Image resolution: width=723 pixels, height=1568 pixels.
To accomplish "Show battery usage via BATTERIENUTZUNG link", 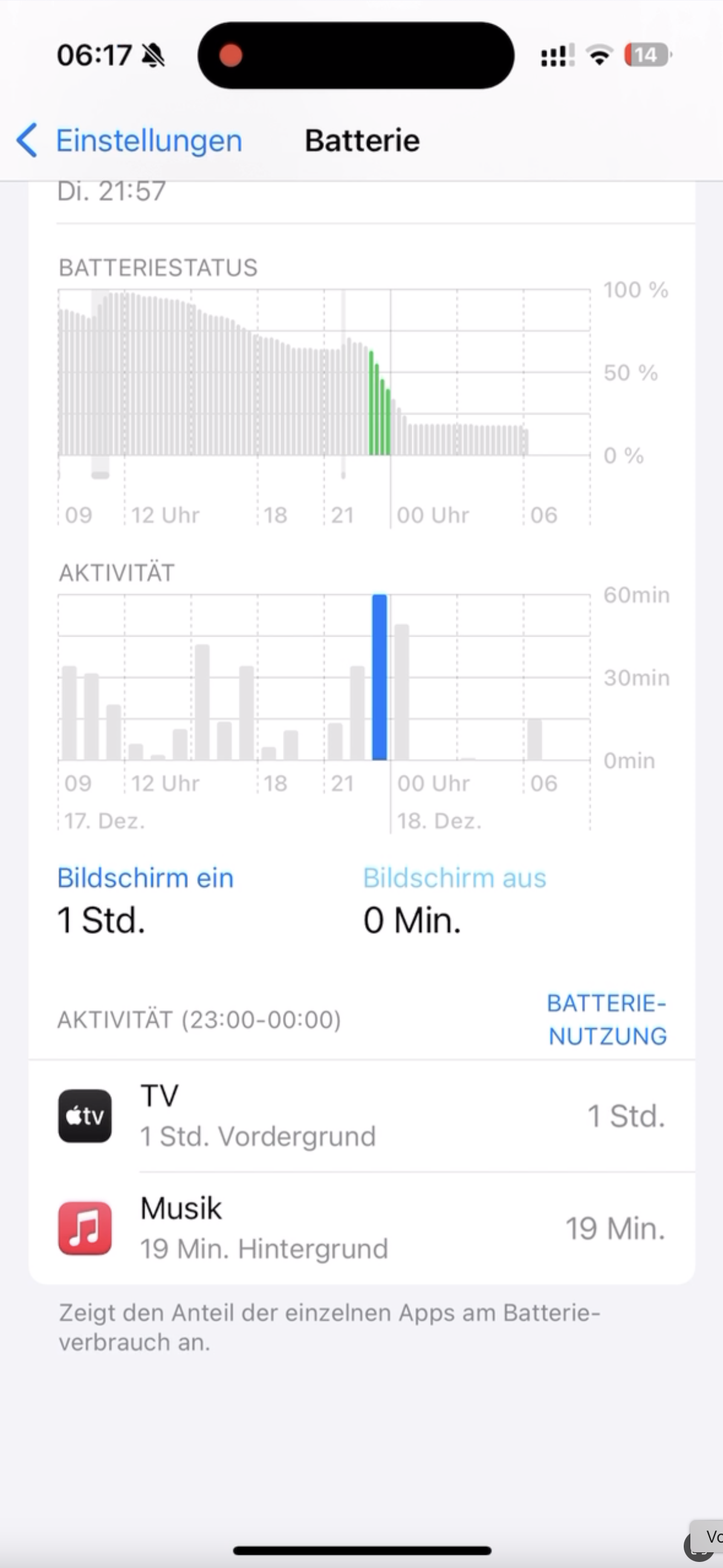I will pyautogui.click(x=607, y=1020).
